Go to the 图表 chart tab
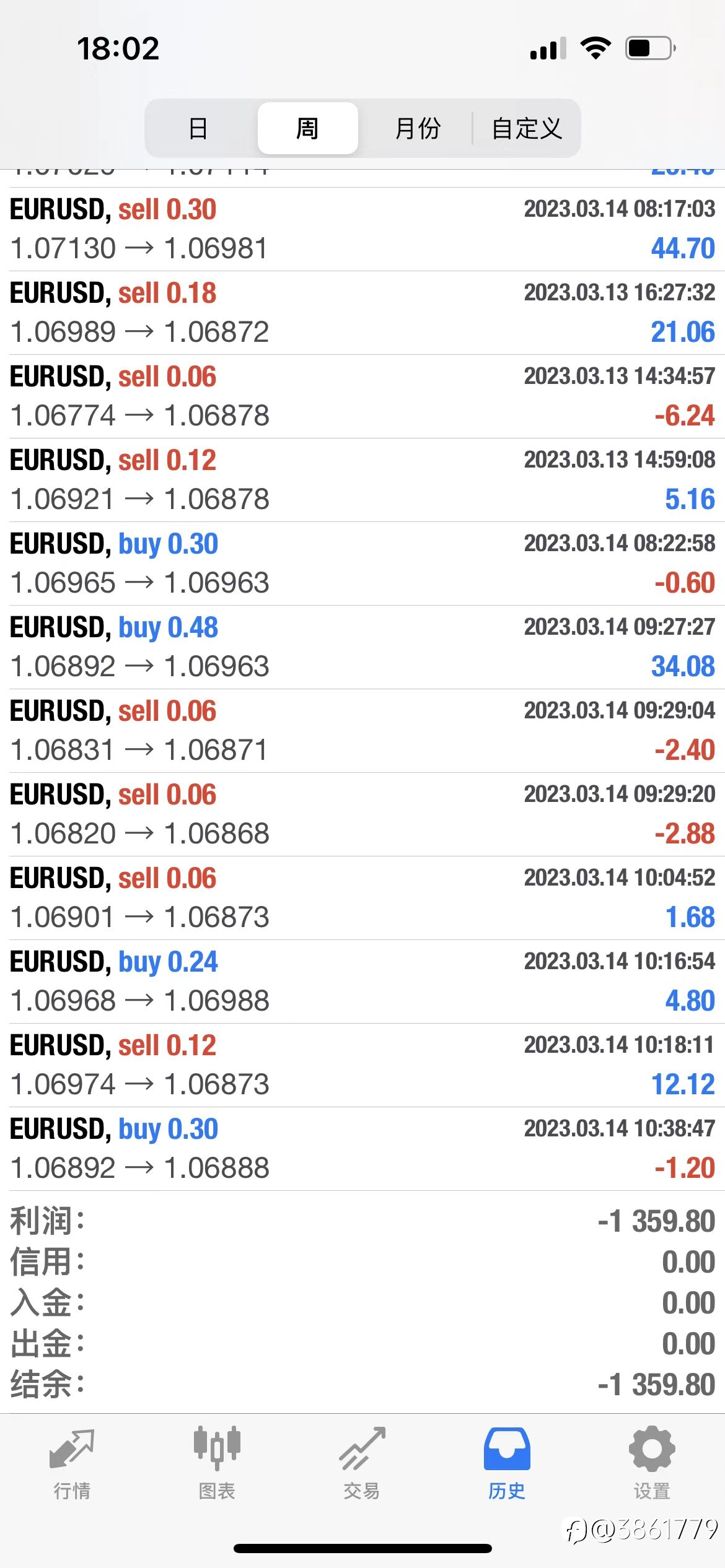Image resolution: width=725 pixels, height=1568 pixels. point(217,1465)
